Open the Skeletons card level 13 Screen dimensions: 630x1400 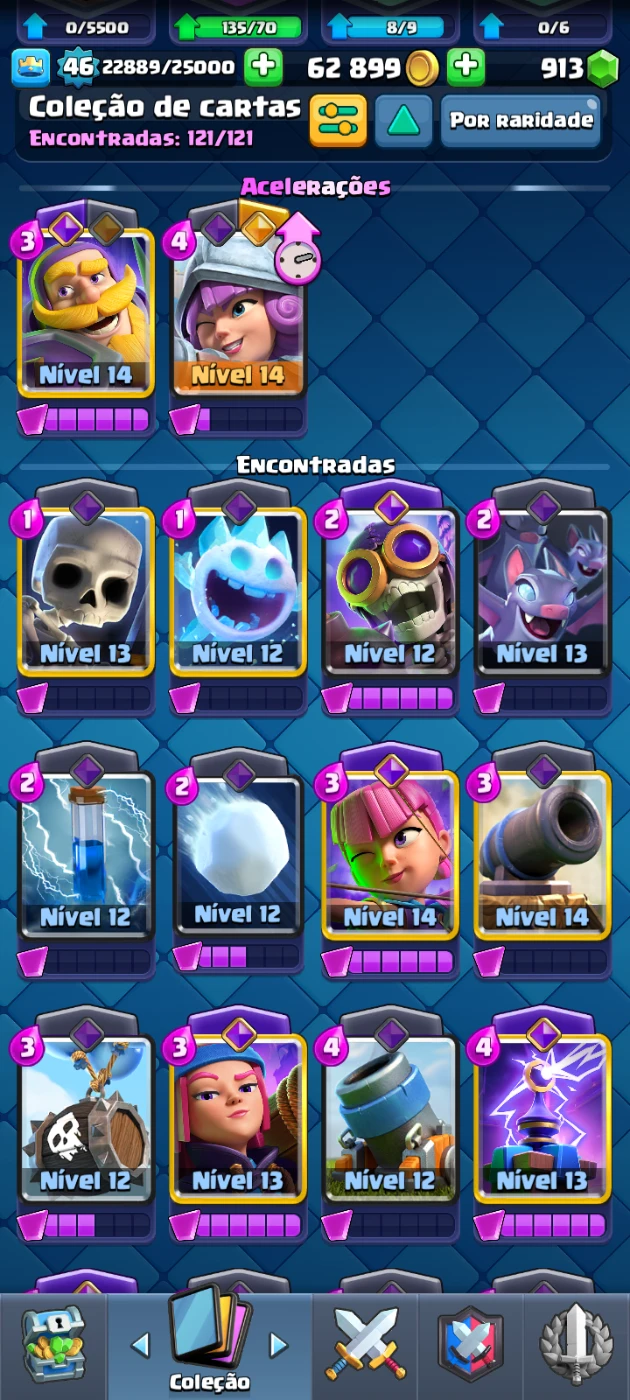[x=86, y=590]
